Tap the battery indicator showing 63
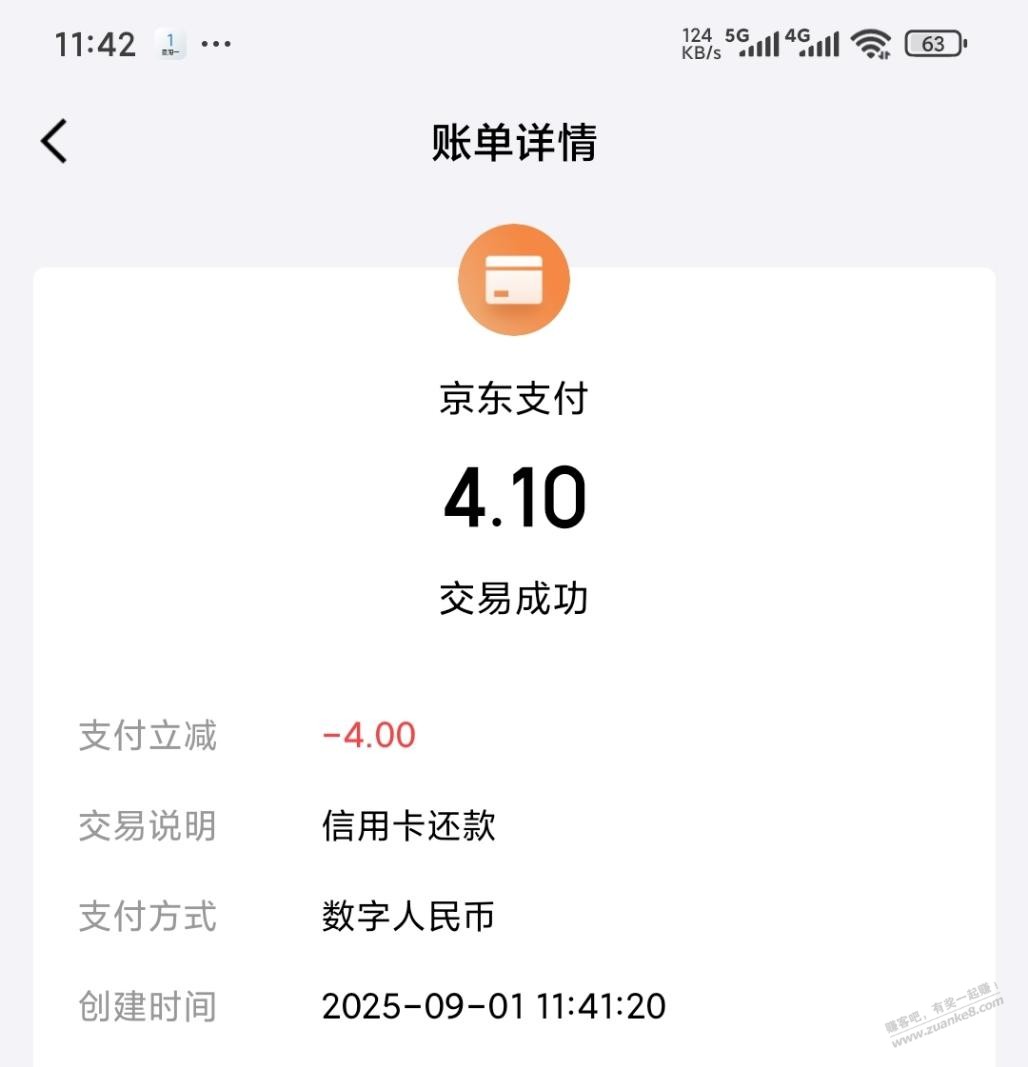Screen dimensions: 1028x1067 pyautogui.click(x=933, y=43)
